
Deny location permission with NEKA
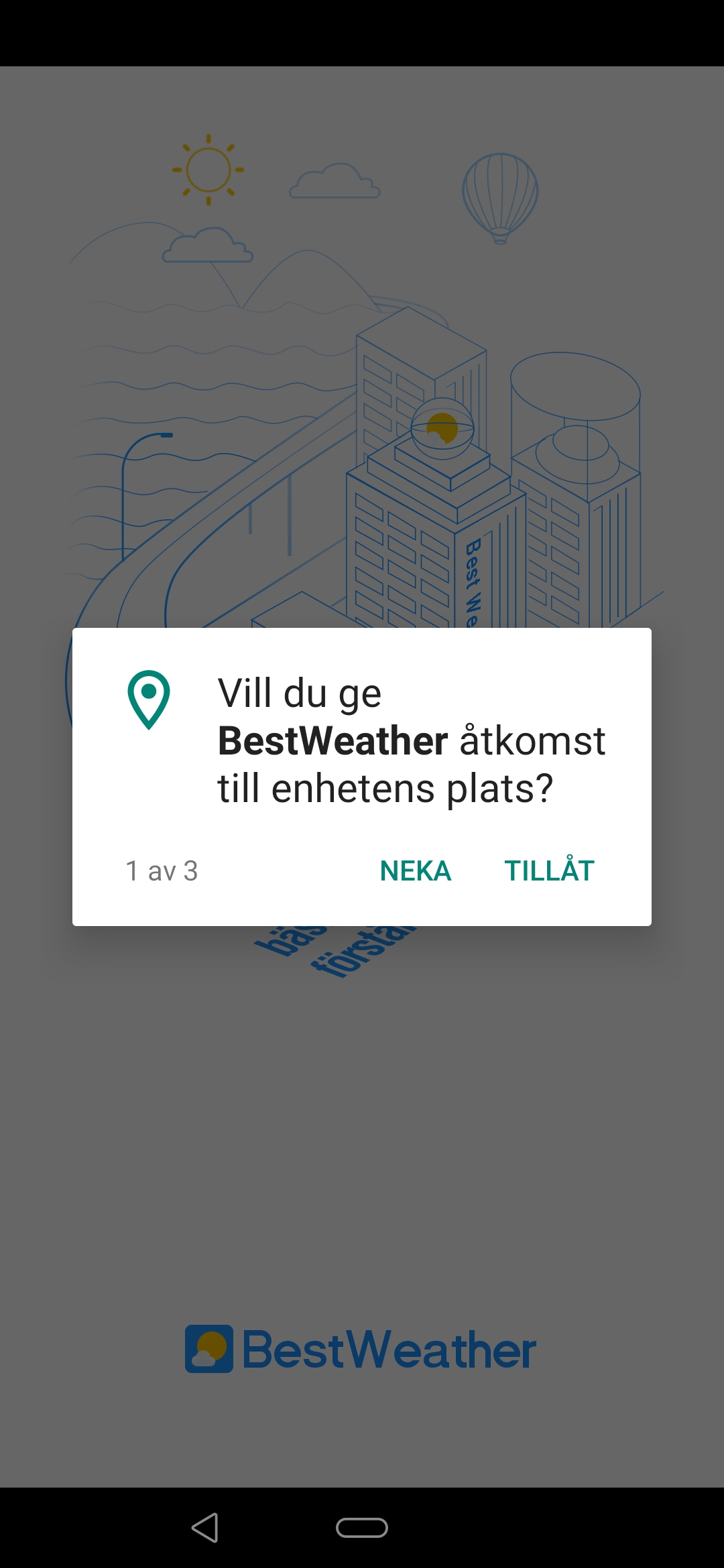416,870
